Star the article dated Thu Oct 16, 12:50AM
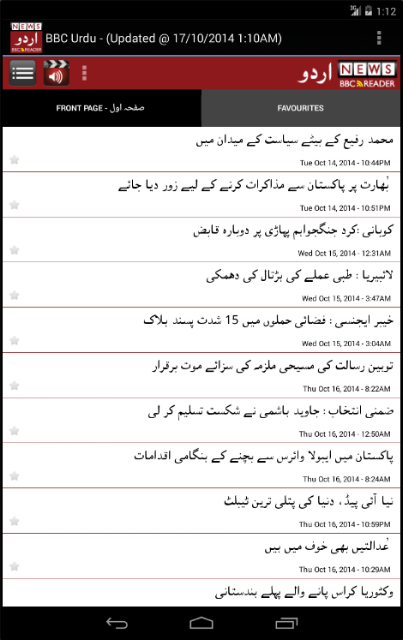 click(x=14, y=431)
